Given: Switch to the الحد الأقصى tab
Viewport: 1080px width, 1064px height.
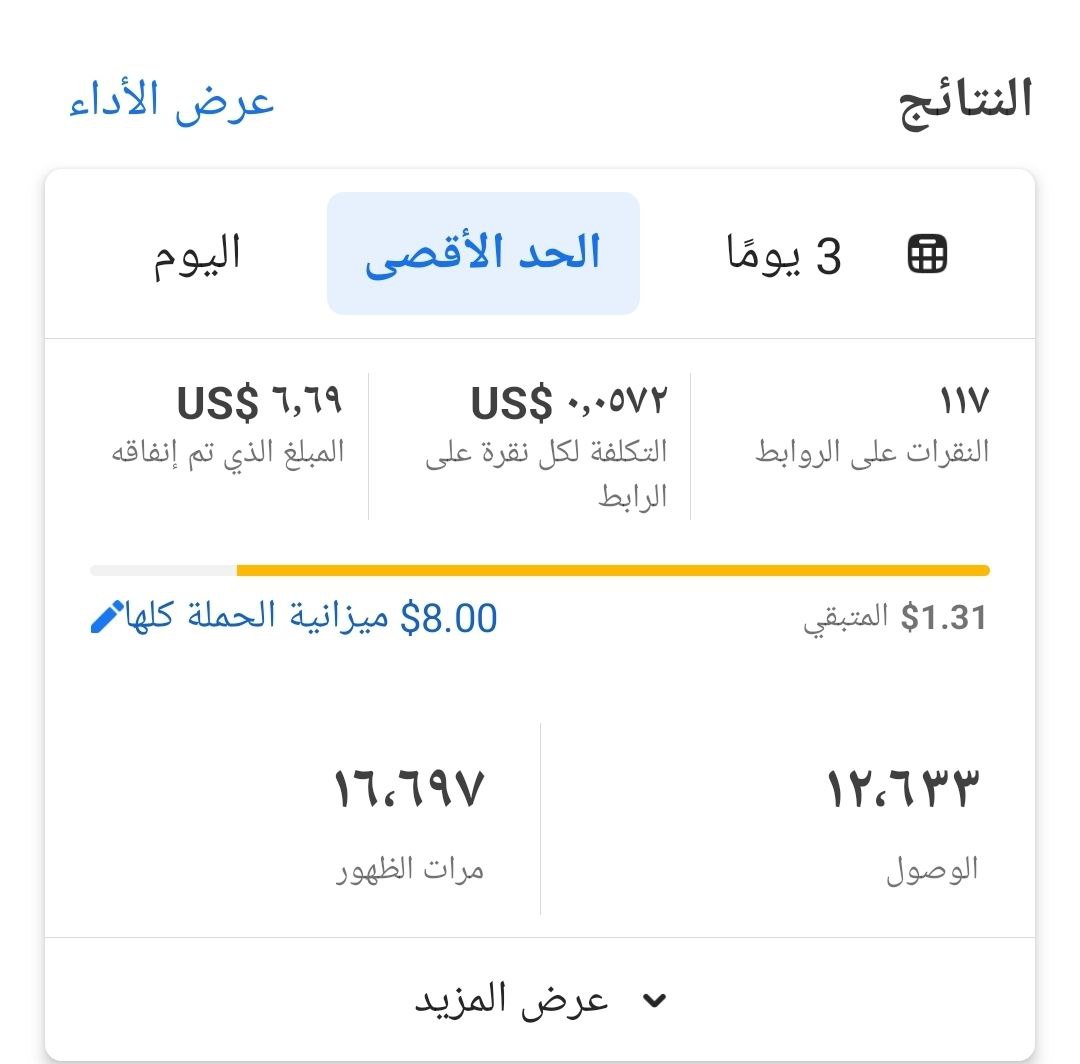Looking at the screenshot, I should click(483, 254).
